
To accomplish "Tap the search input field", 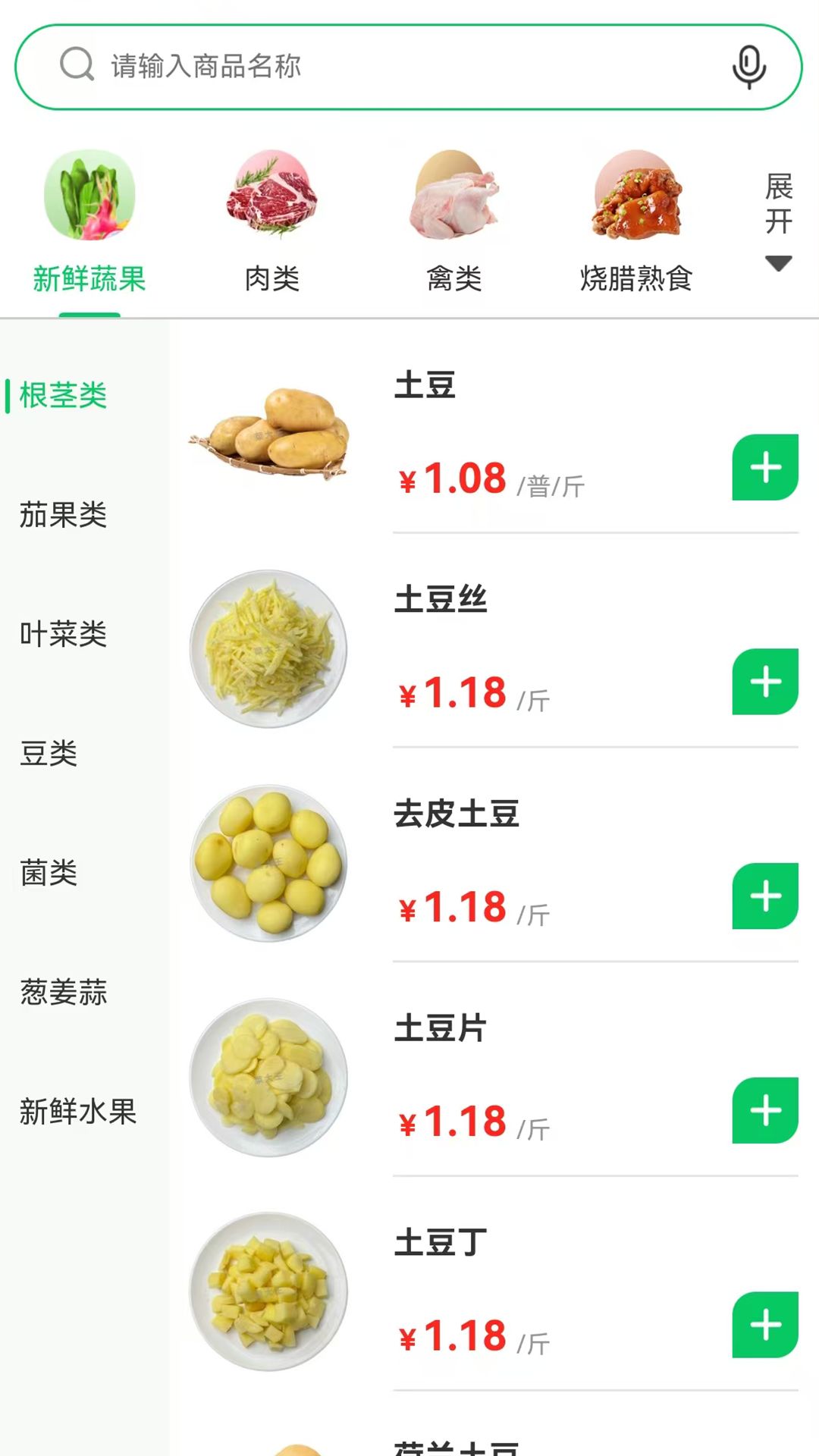I will tap(303, 66).
